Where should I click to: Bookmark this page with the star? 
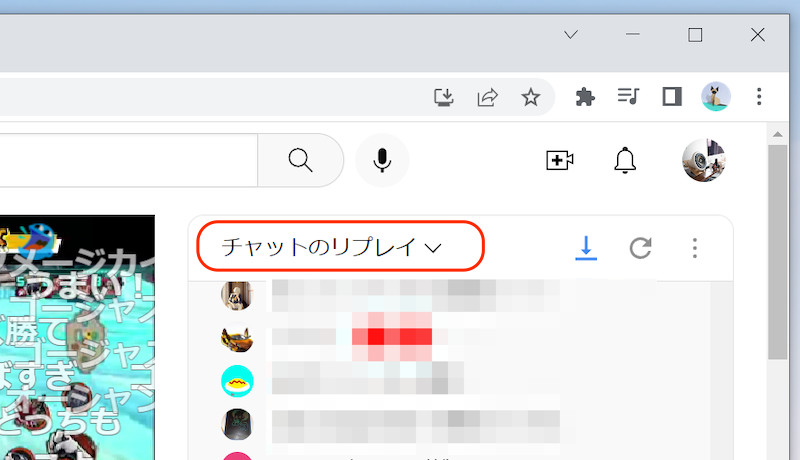pos(531,97)
